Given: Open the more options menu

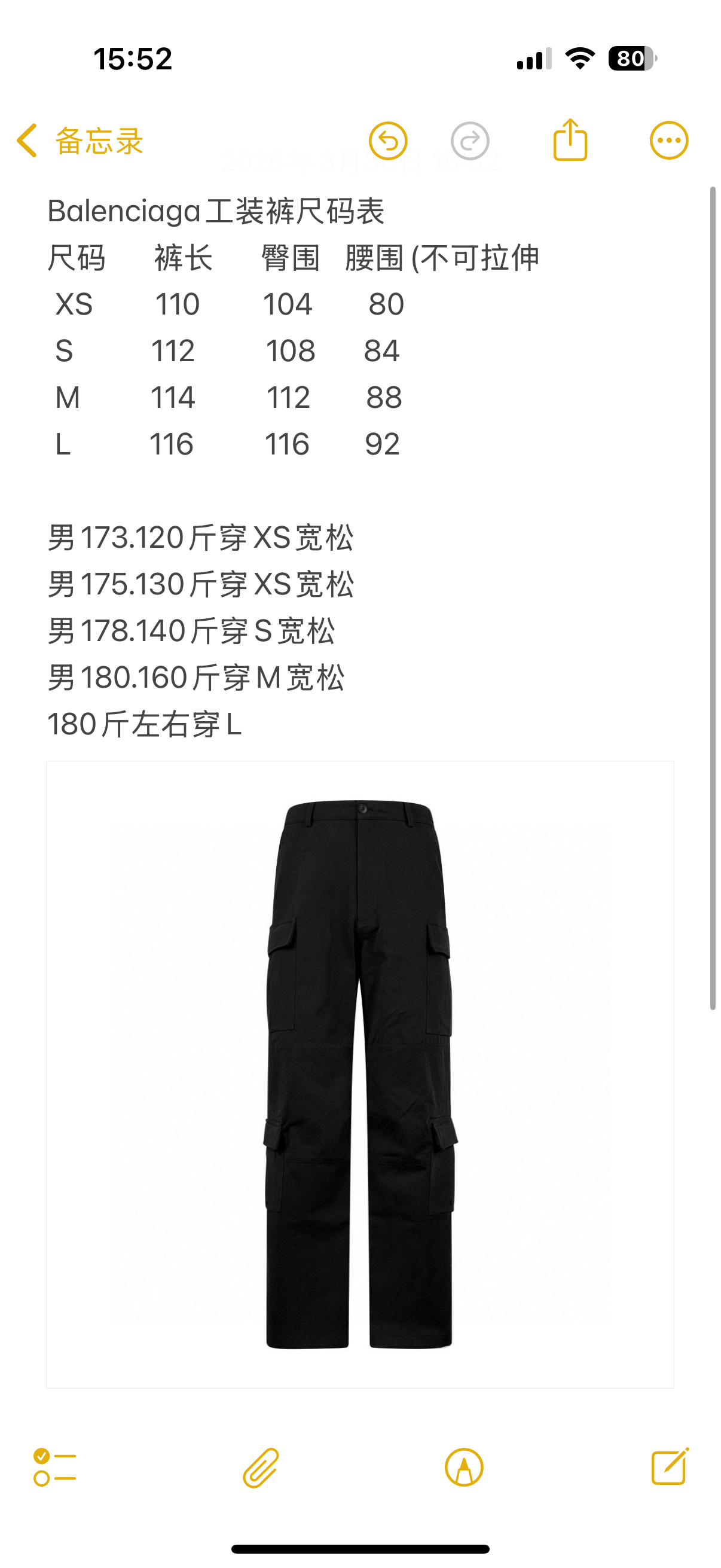Looking at the screenshot, I should 668,141.
